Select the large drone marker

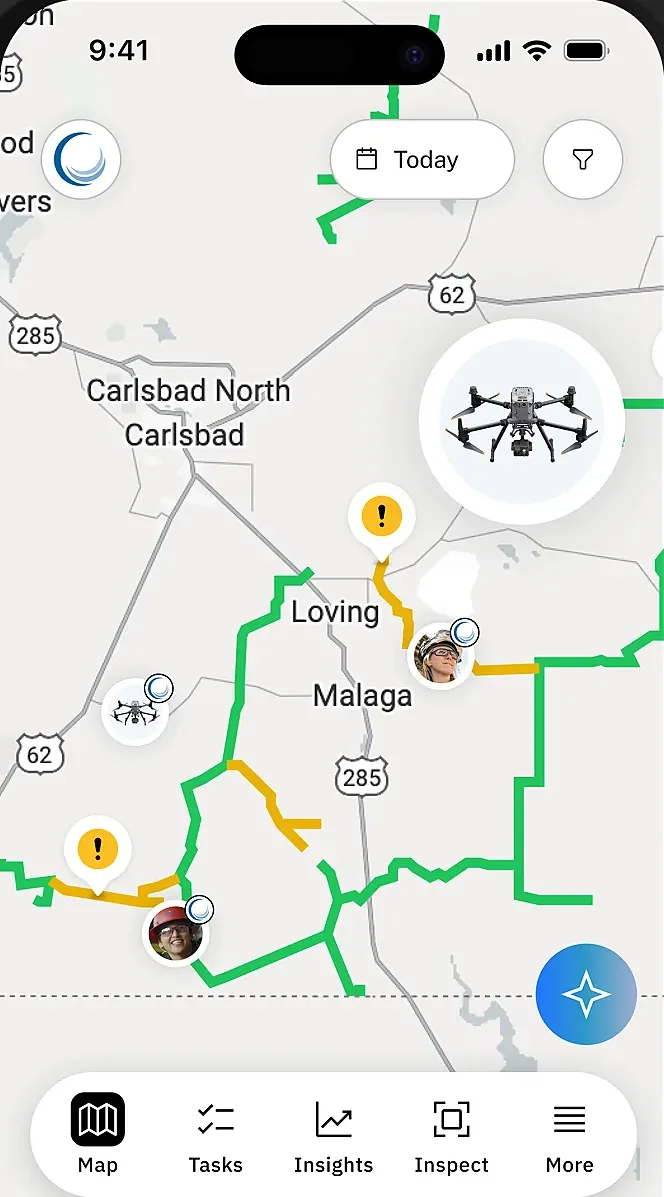pos(522,421)
